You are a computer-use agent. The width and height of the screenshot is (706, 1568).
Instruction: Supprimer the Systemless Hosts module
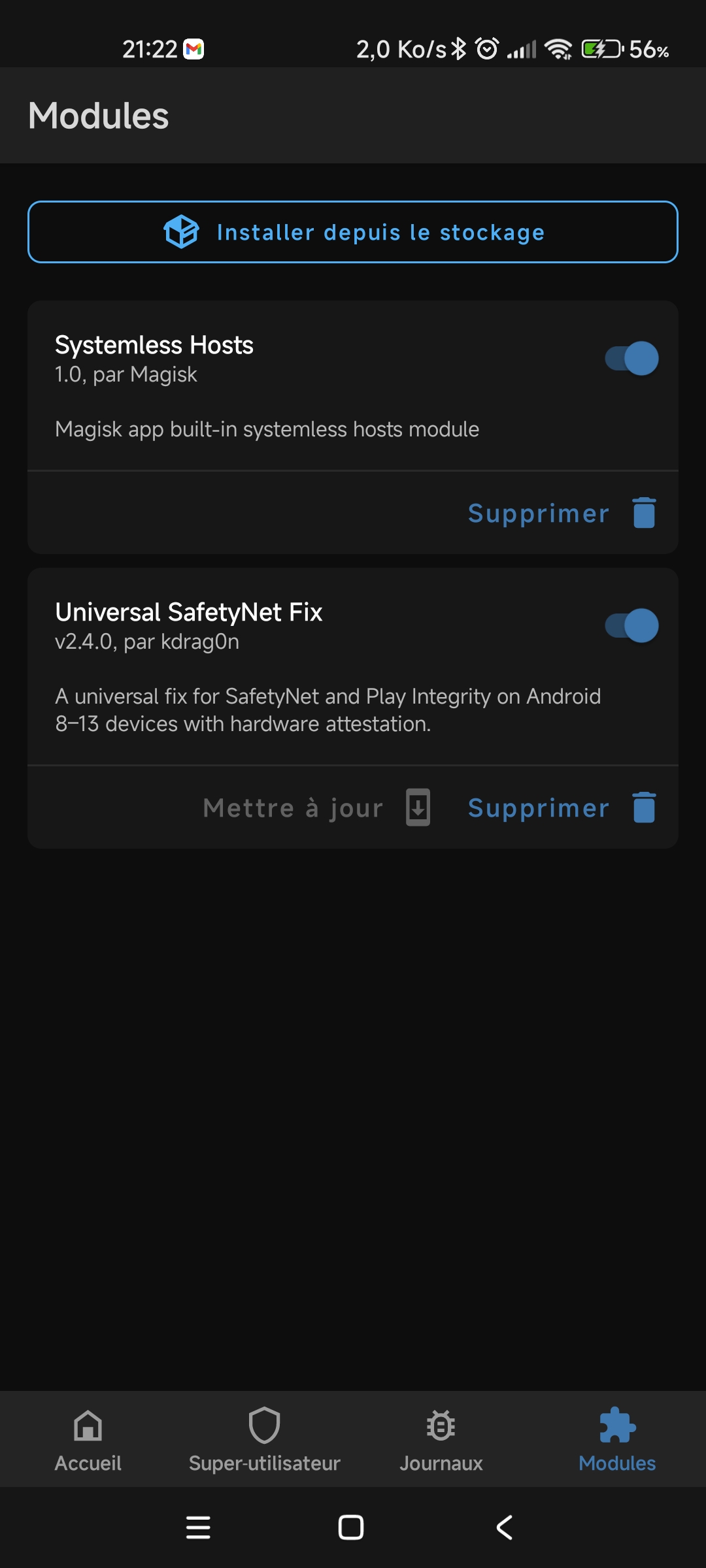(x=562, y=513)
